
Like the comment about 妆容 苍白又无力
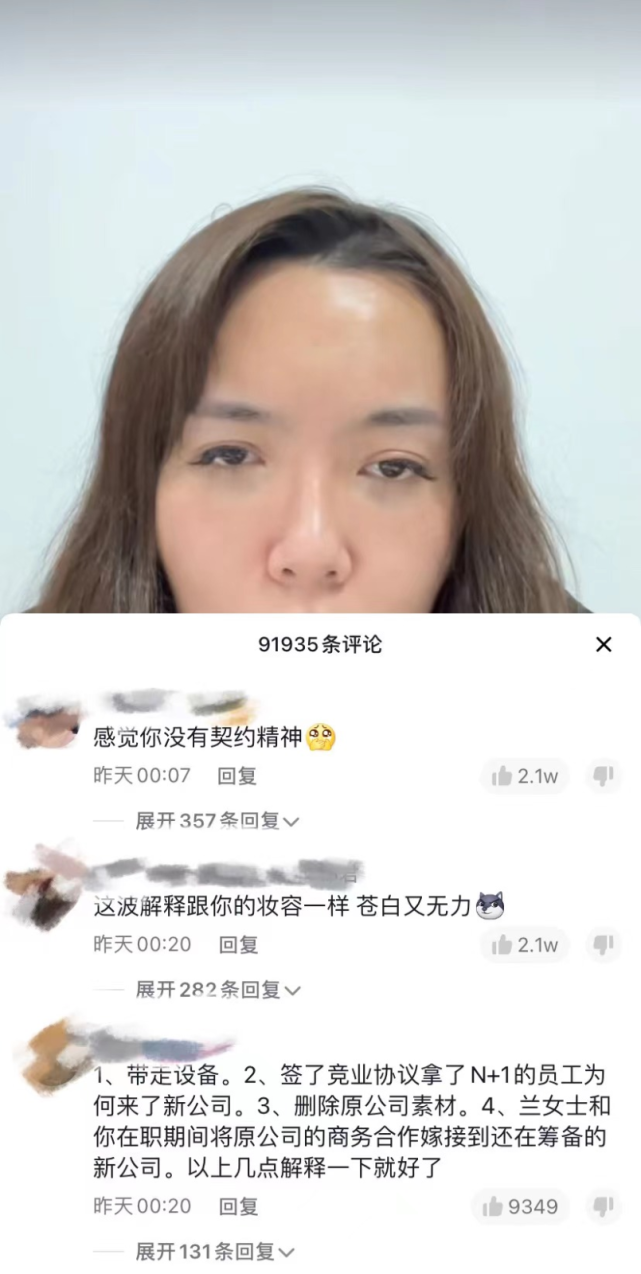click(524, 945)
